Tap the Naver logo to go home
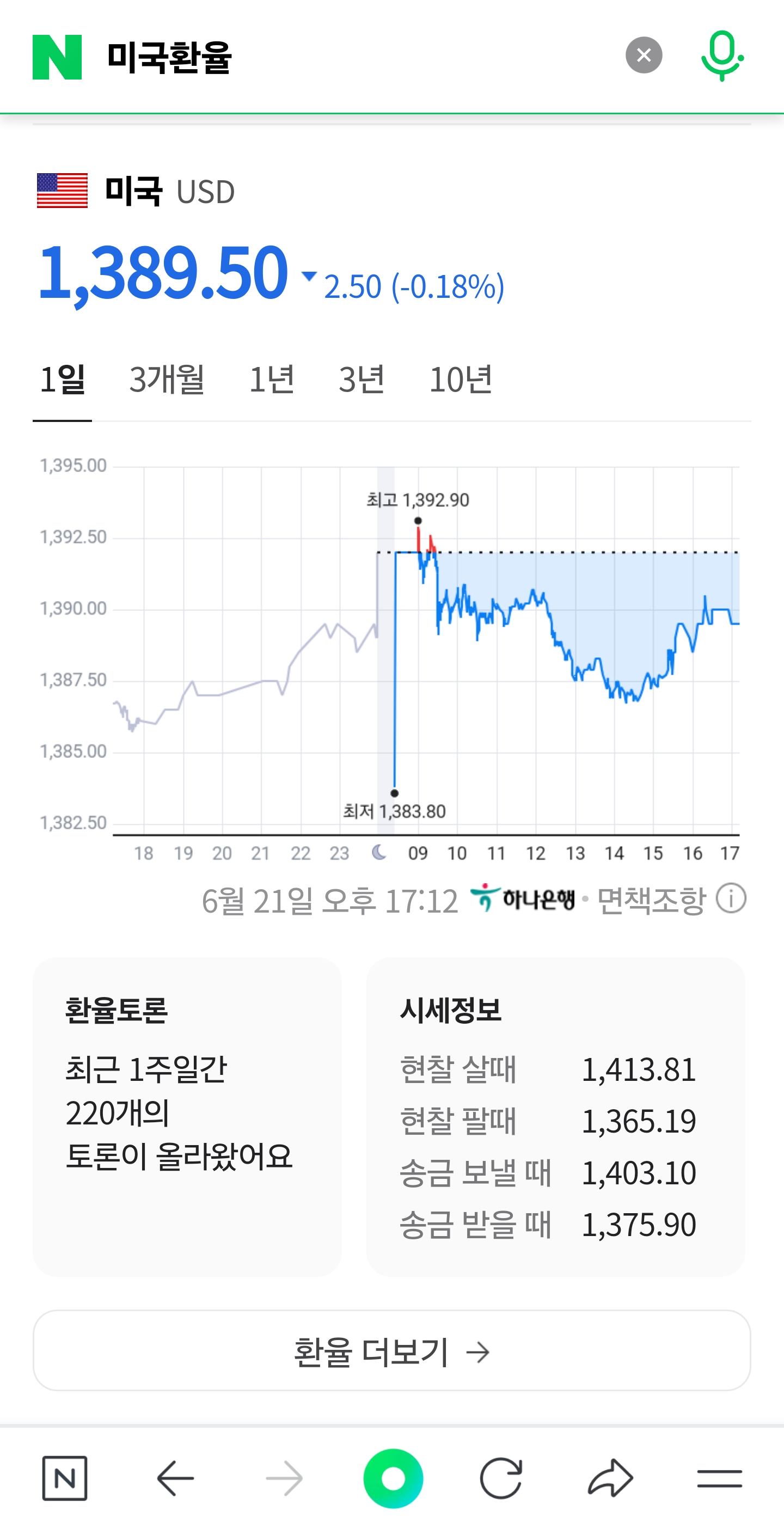The height and width of the screenshot is (1529, 784). 57,57
